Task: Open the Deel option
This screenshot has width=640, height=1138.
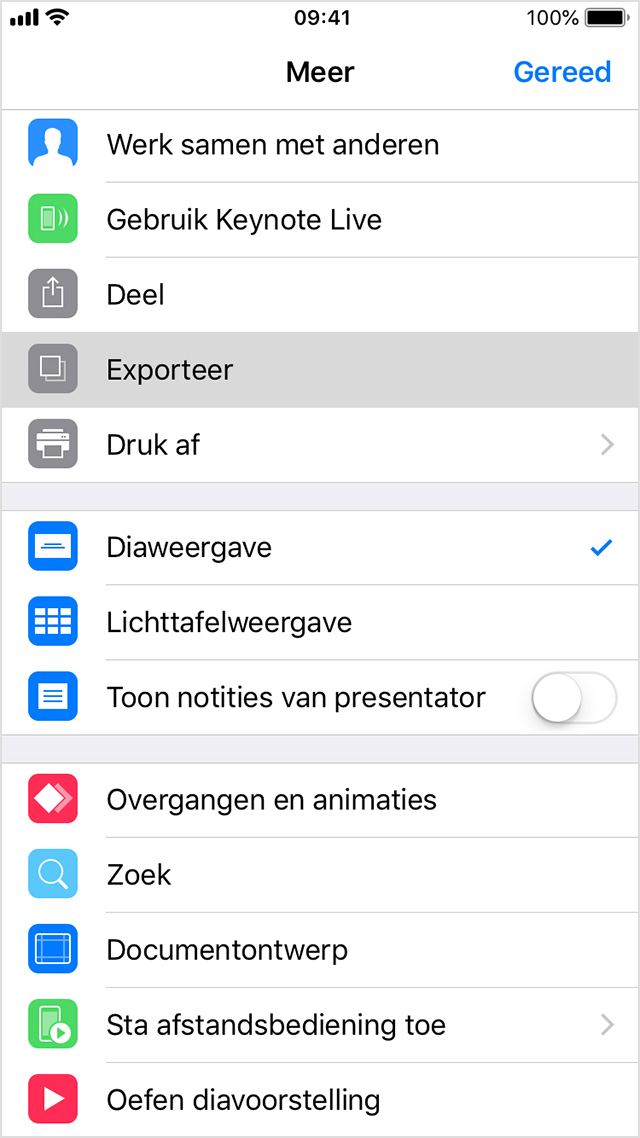Action: [320, 295]
